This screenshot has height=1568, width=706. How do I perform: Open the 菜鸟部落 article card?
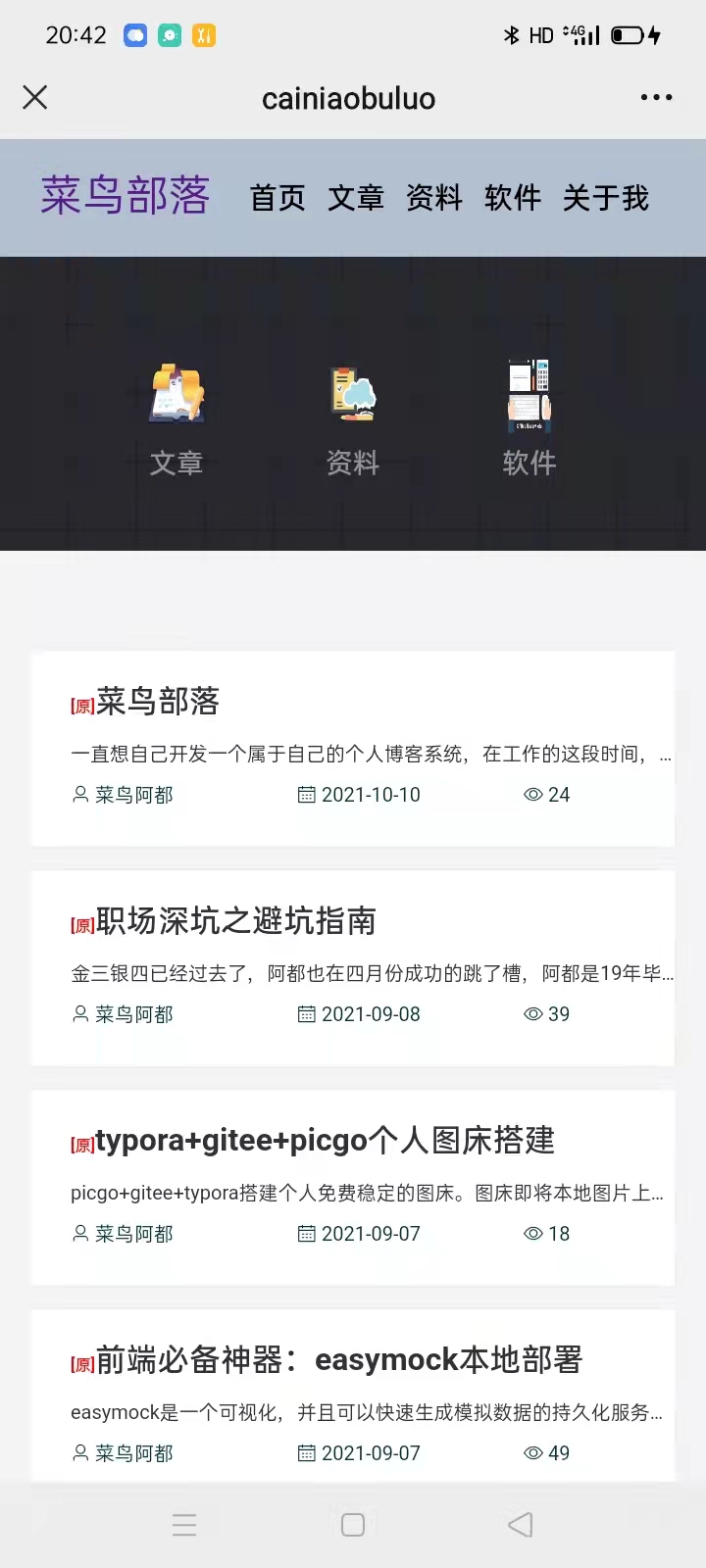[x=158, y=702]
